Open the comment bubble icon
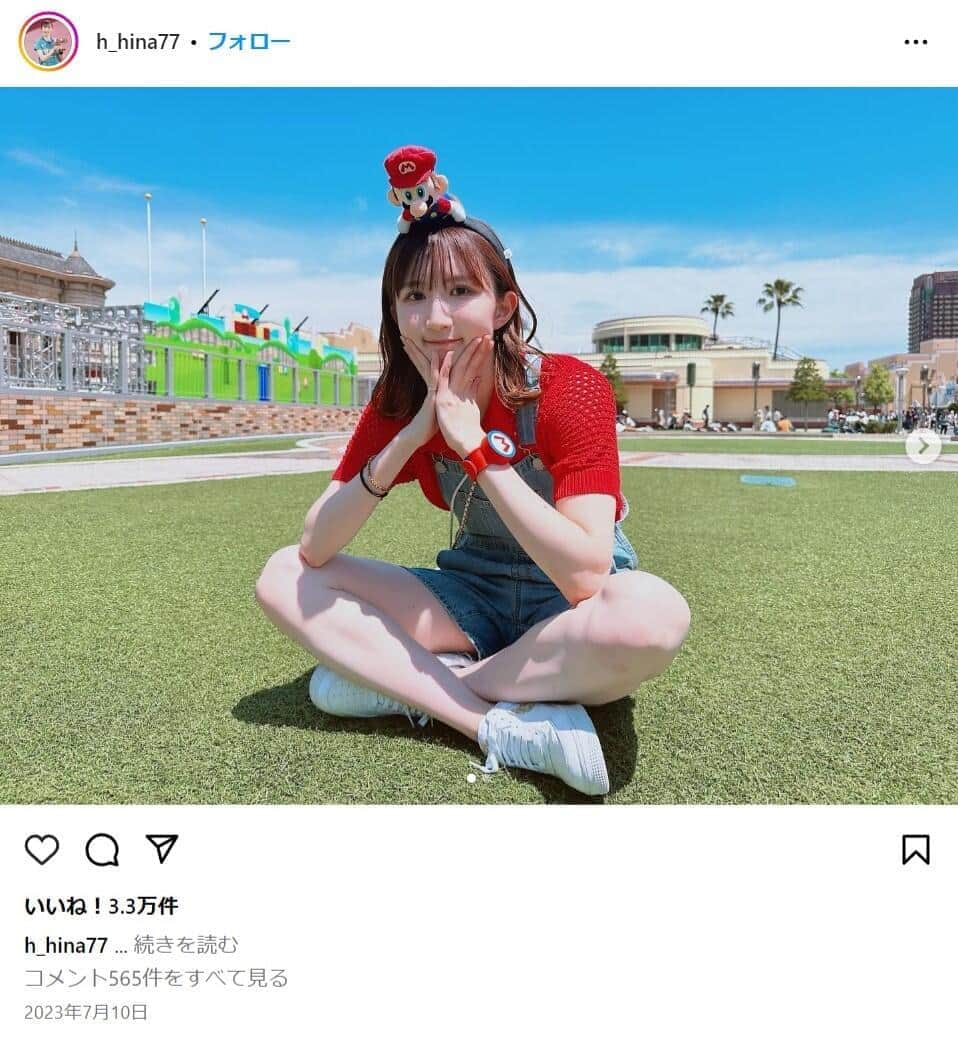 [102, 850]
